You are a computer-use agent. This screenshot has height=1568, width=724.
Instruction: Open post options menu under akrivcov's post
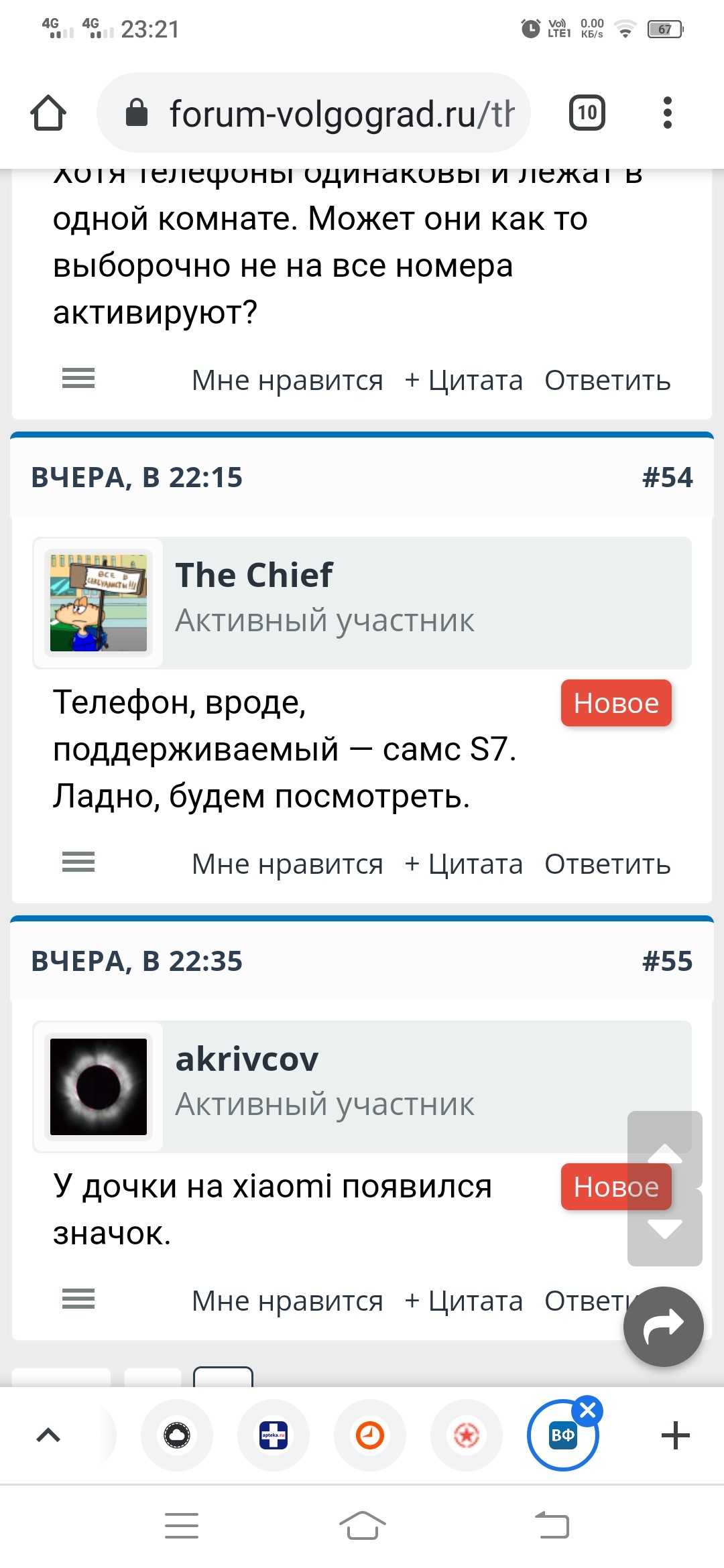(78, 1299)
